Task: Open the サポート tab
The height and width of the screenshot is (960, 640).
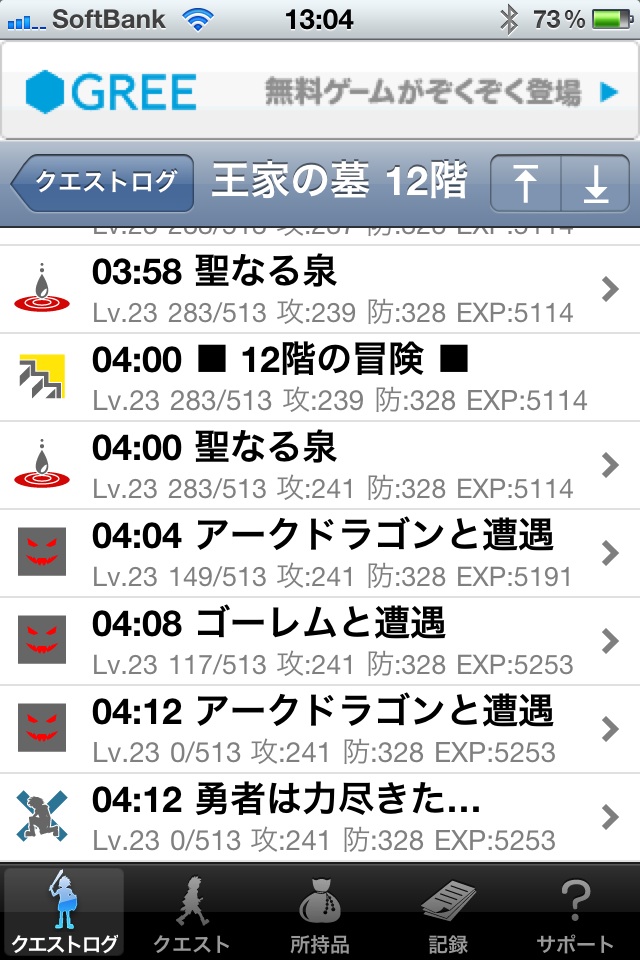Action: click(574, 912)
